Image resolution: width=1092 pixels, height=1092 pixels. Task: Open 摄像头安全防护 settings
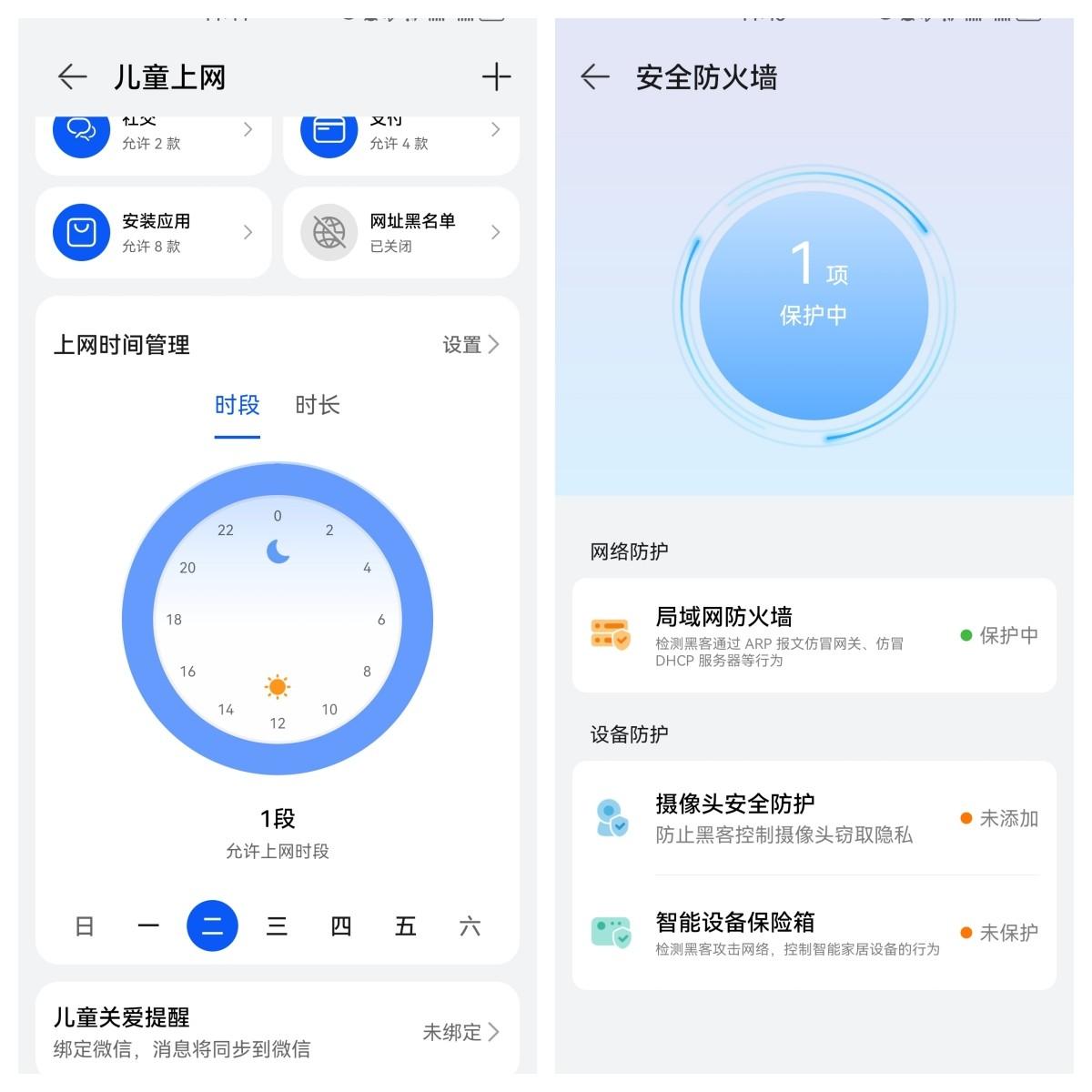814,818
